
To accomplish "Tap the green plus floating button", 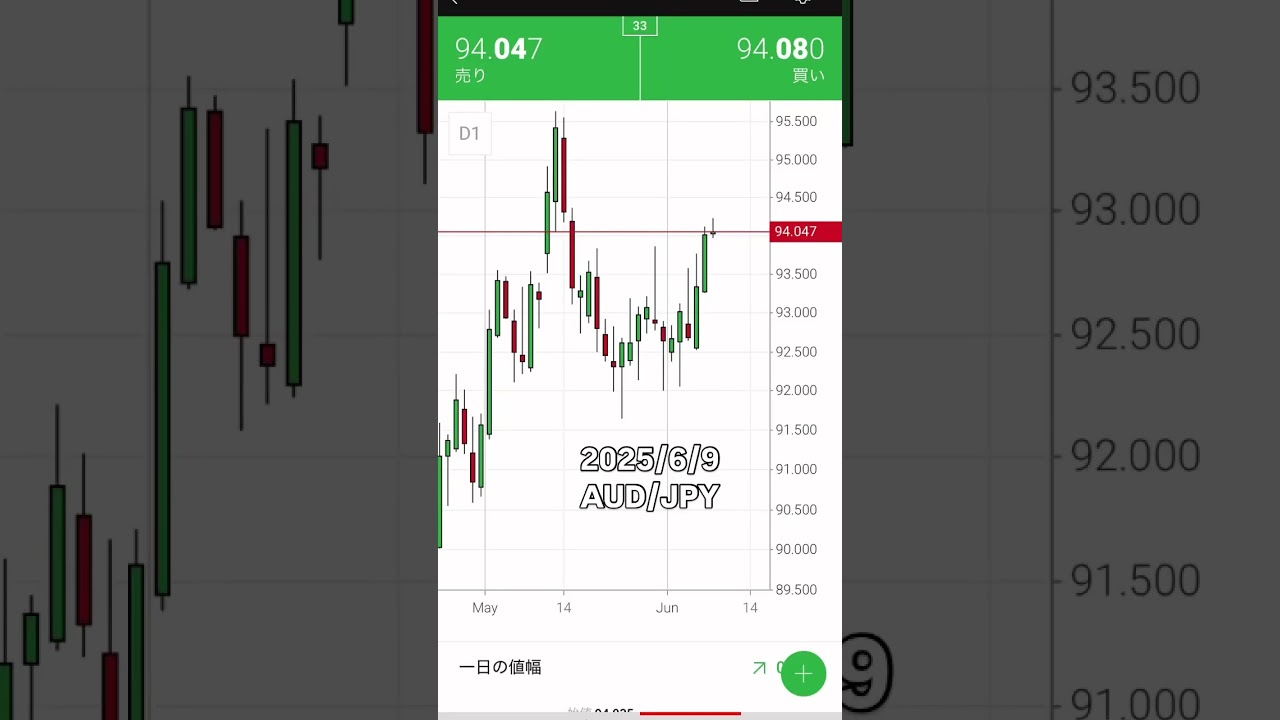I will pyautogui.click(x=803, y=673).
